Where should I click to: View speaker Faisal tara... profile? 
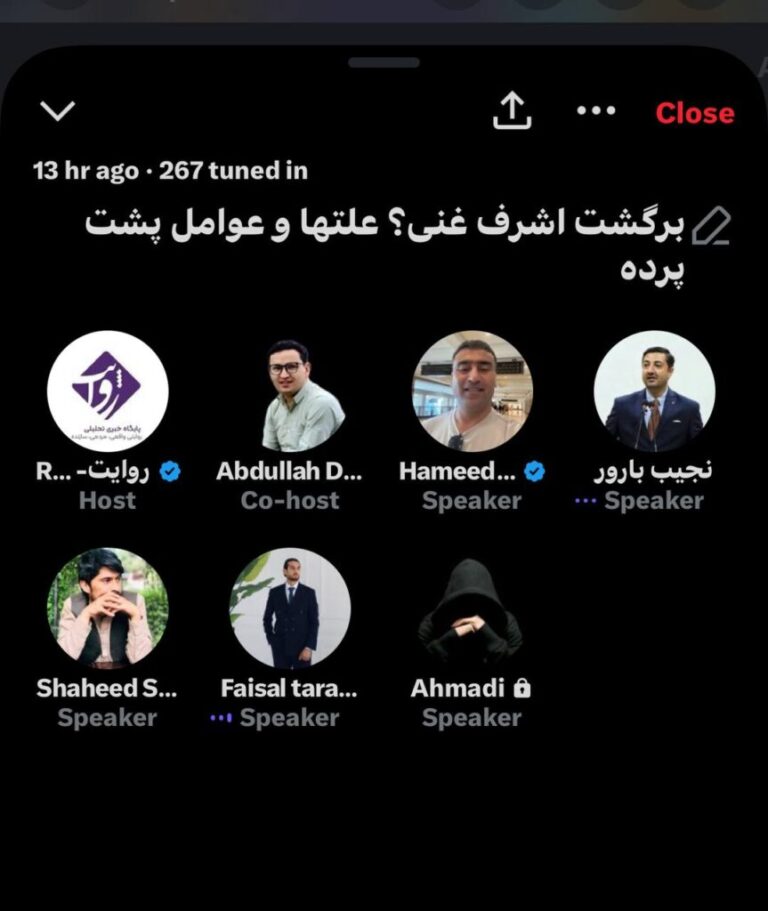click(290, 607)
